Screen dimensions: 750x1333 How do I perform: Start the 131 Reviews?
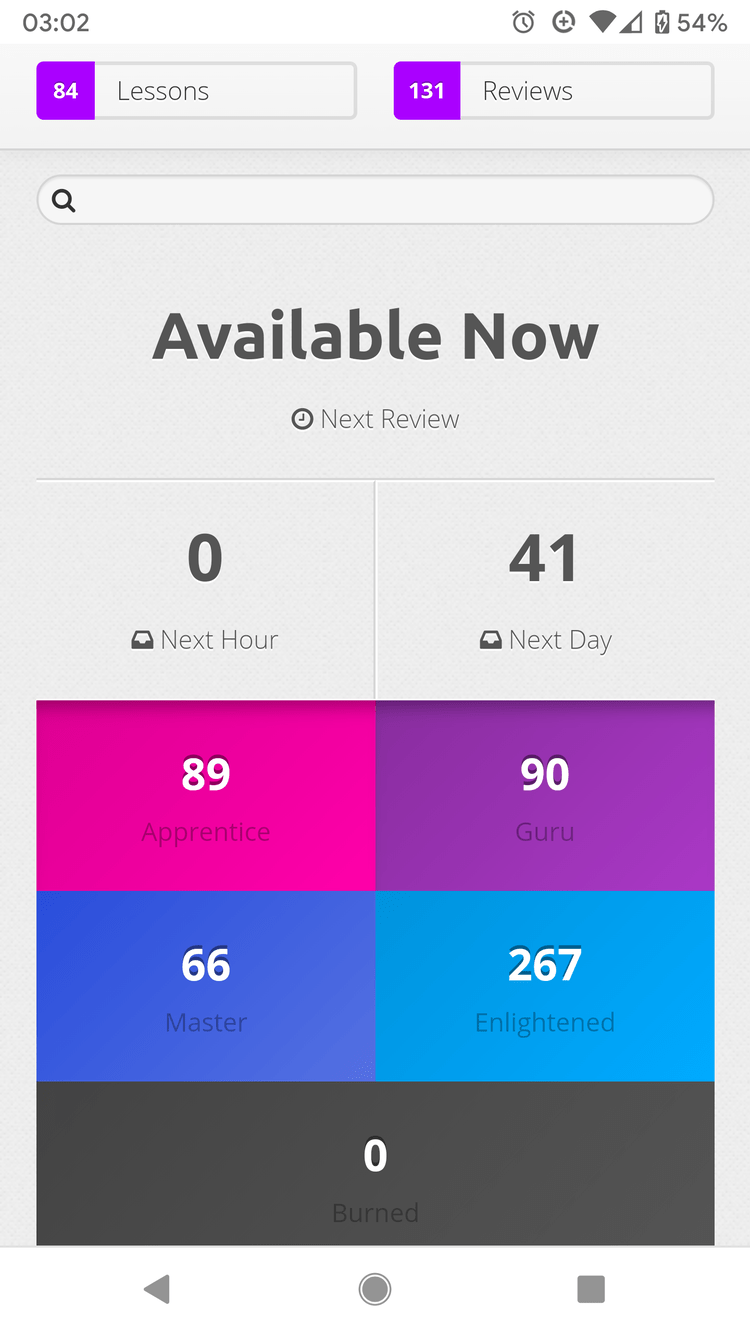tap(553, 91)
